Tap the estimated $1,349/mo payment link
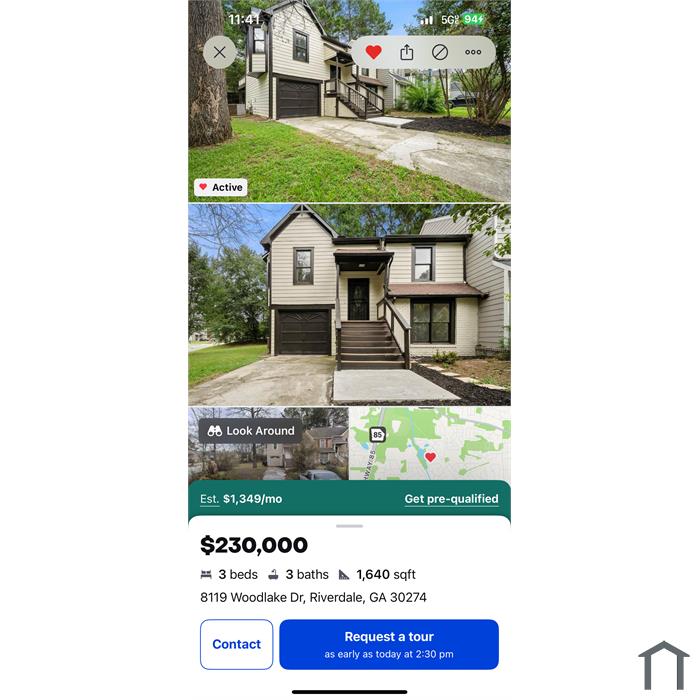700x700 pixels. (x=241, y=499)
